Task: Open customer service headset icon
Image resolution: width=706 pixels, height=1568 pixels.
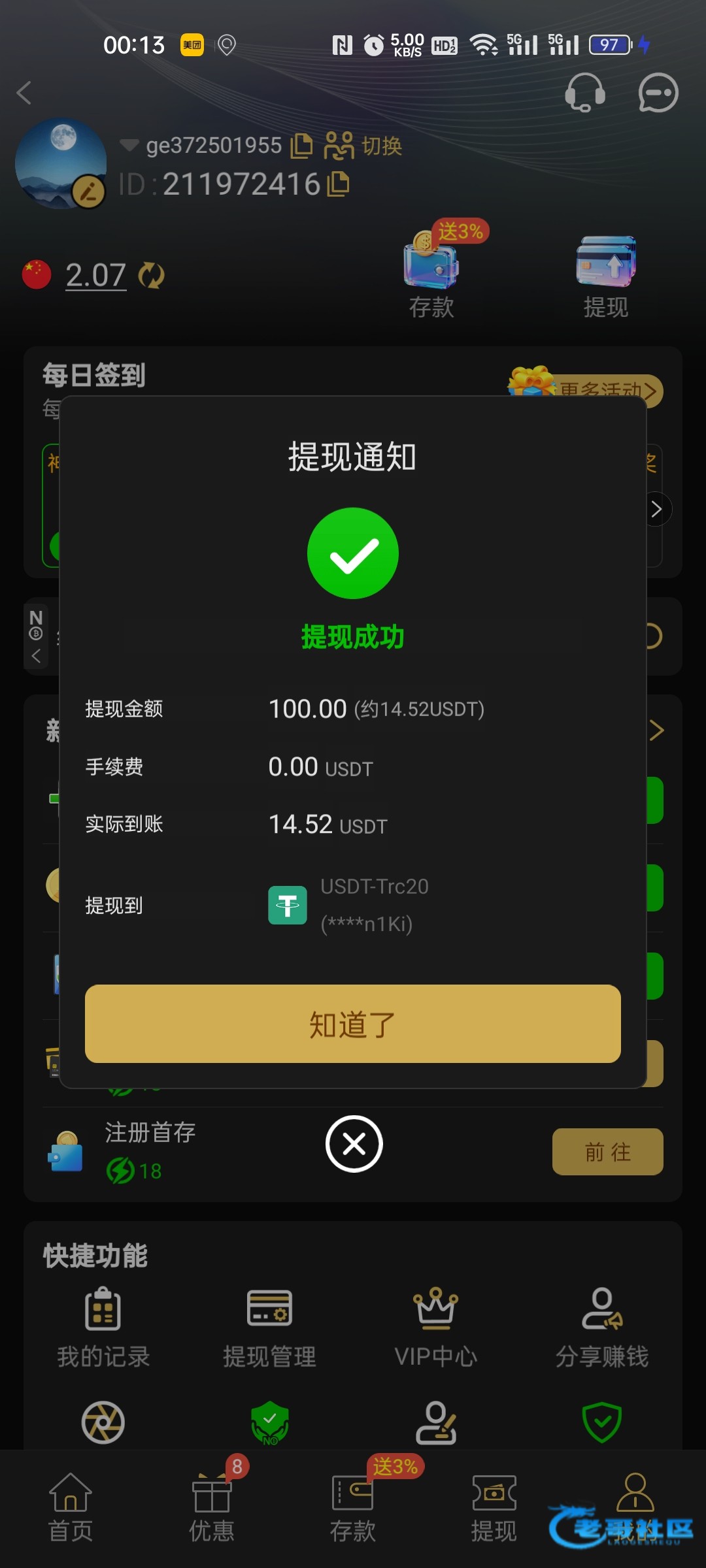Action: 585,93
